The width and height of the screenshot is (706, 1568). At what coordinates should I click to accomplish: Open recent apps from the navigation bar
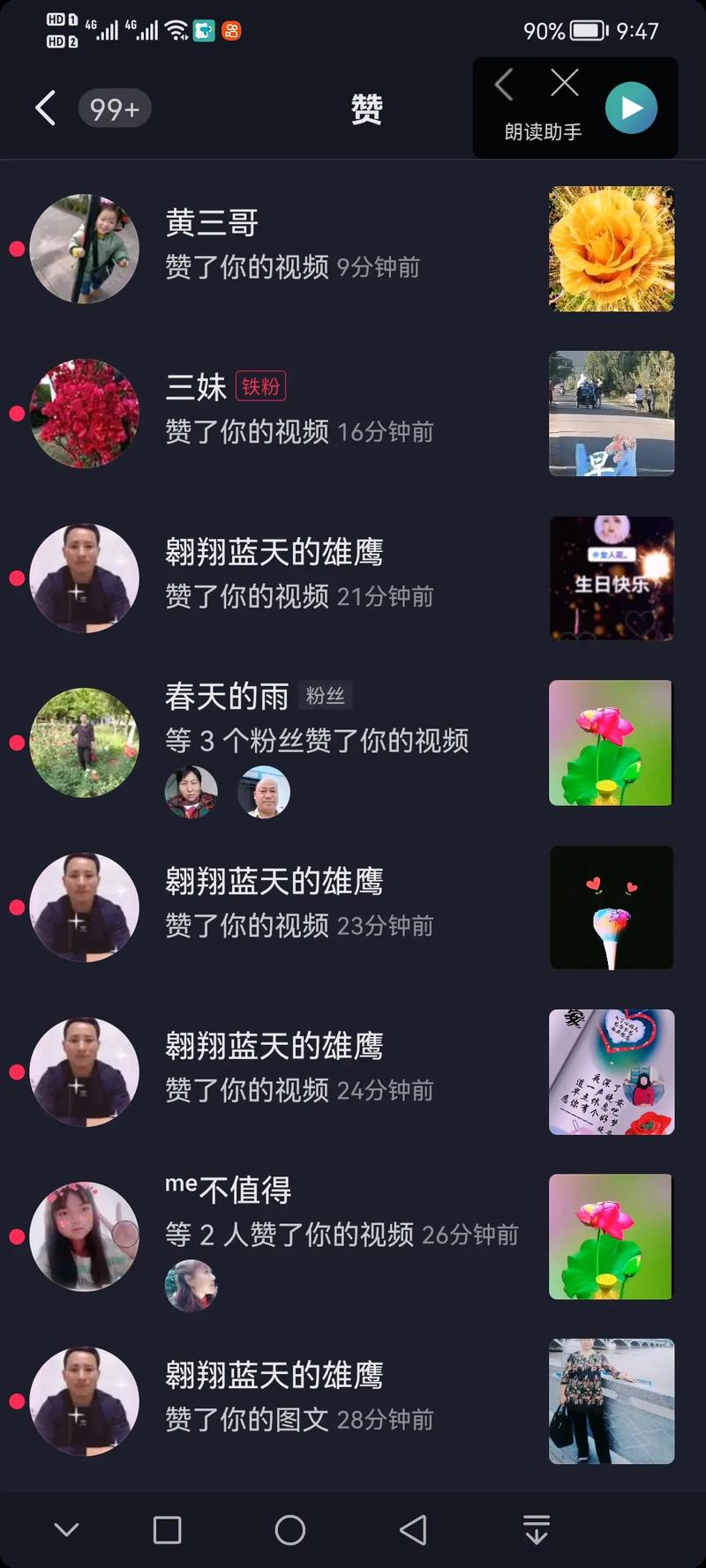tap(167, 1530)
